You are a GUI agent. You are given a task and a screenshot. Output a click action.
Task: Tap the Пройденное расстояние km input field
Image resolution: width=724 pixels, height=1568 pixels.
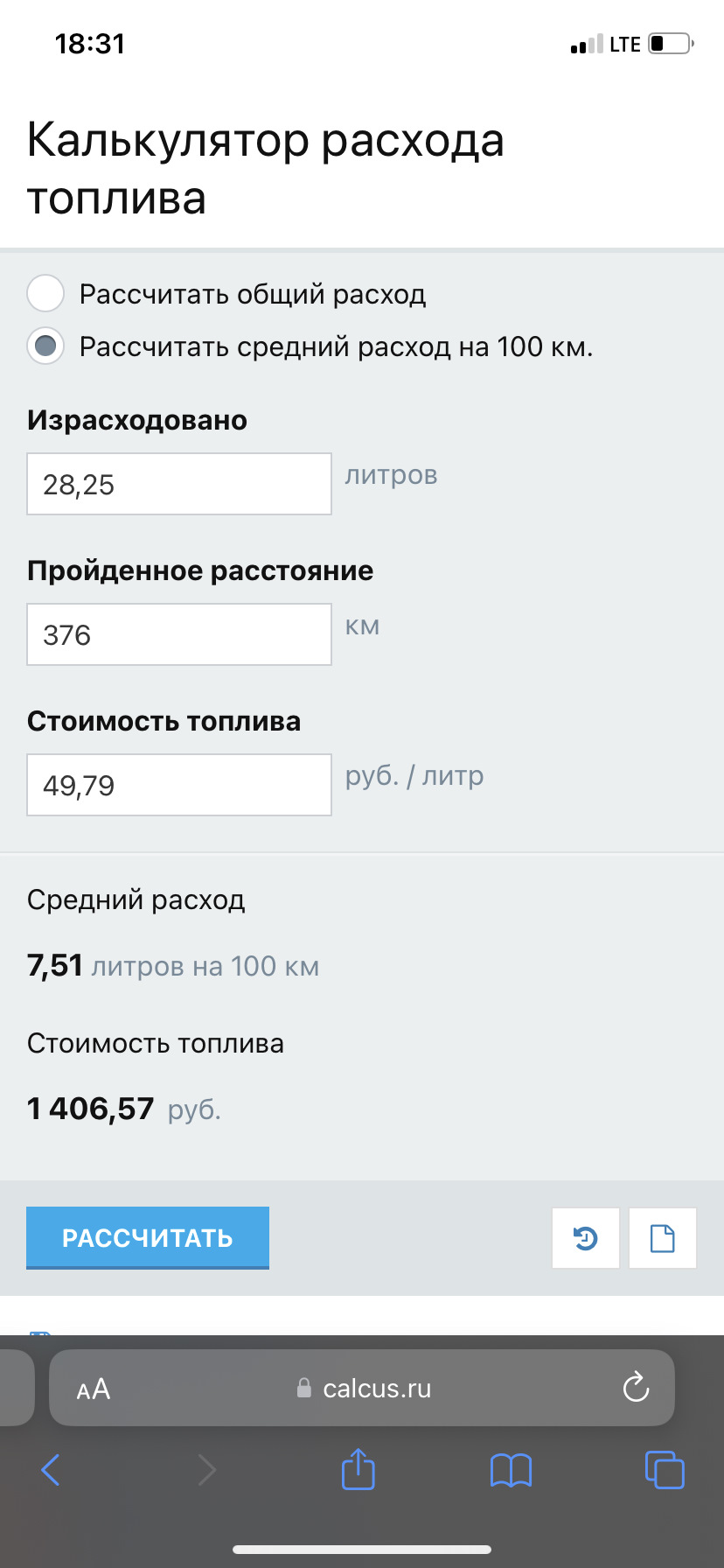pos(178,634)
